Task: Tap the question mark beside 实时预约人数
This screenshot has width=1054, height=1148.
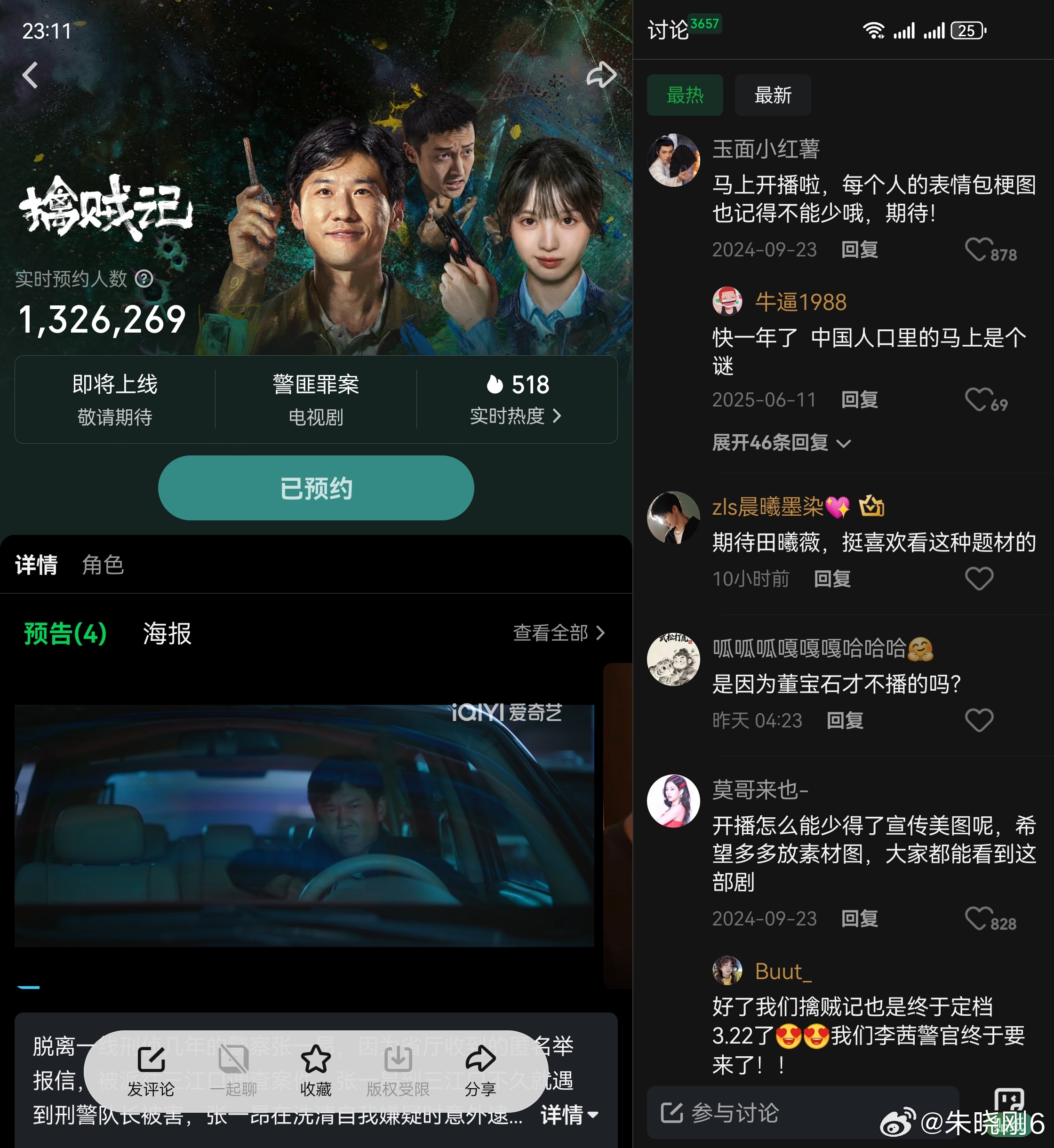Action: 145,279
